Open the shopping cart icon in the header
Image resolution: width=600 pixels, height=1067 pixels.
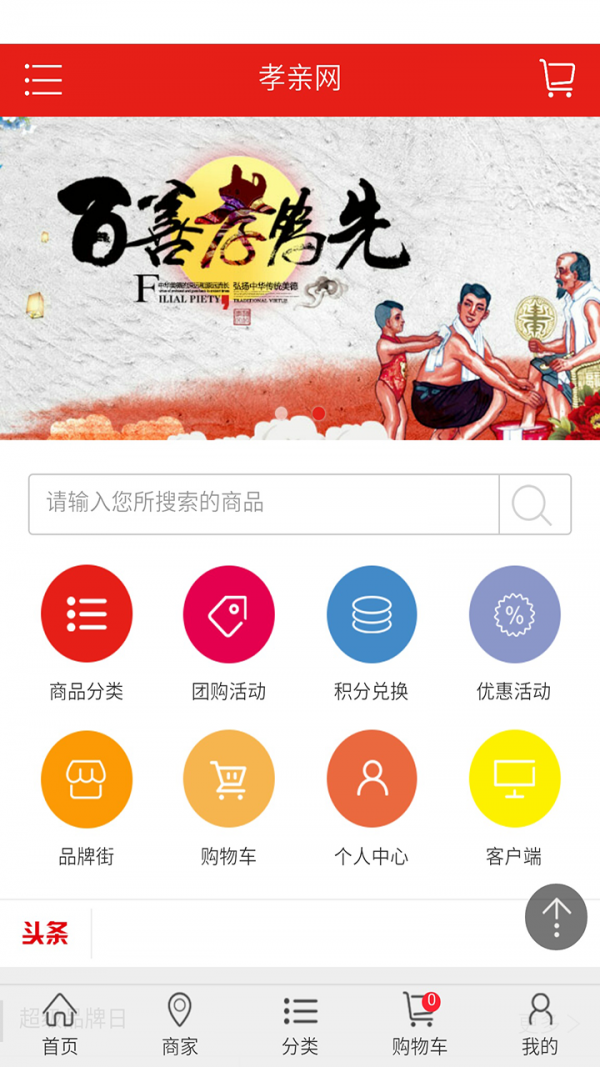pyautogui.click(x=557, y=78)
